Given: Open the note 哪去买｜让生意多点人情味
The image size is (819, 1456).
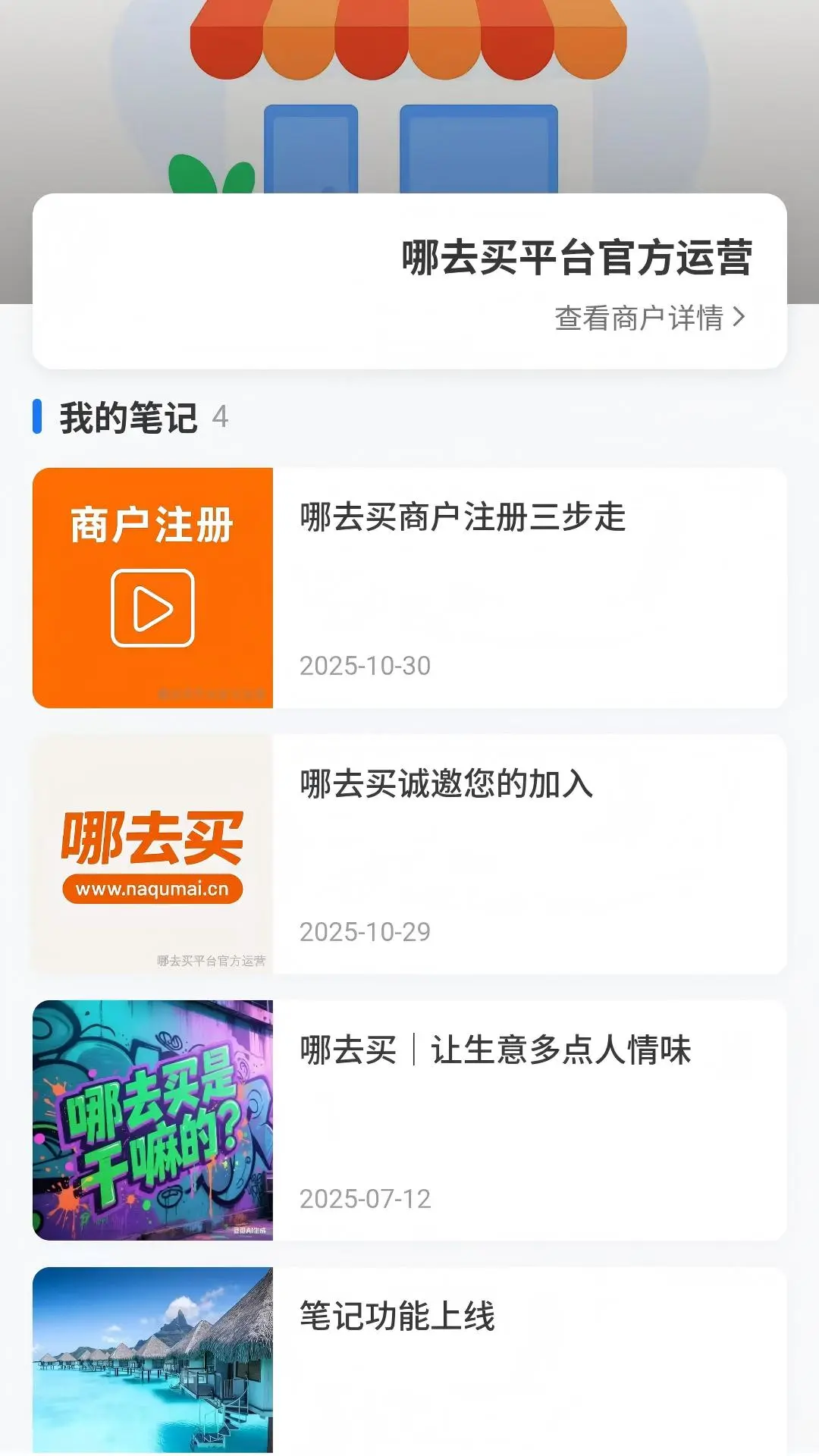Looking at the screenshot, I should 494,1052.
